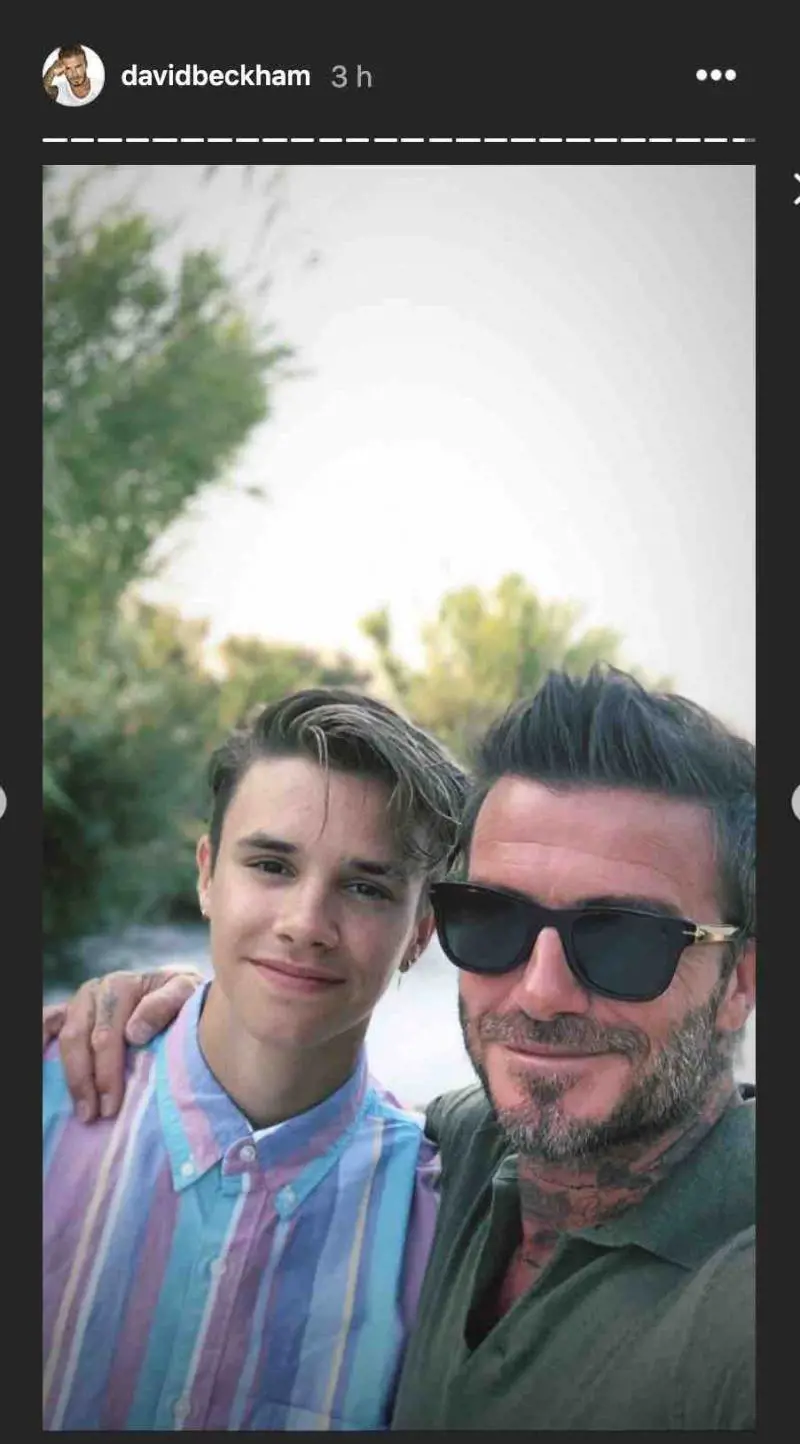Go back to the previous story
This screenshot has width=800, height=1444.
(3, 802)
